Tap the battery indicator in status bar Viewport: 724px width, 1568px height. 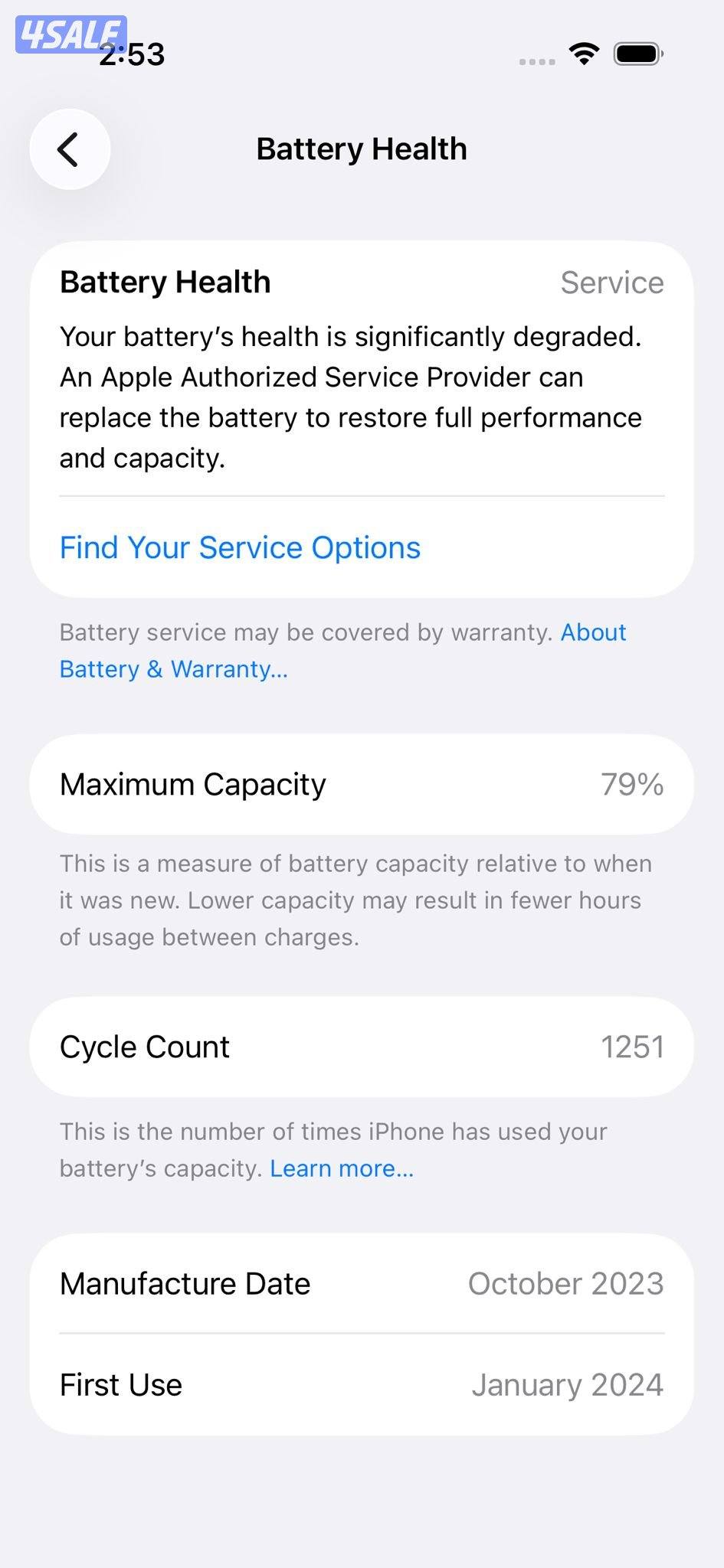[637, 54]
